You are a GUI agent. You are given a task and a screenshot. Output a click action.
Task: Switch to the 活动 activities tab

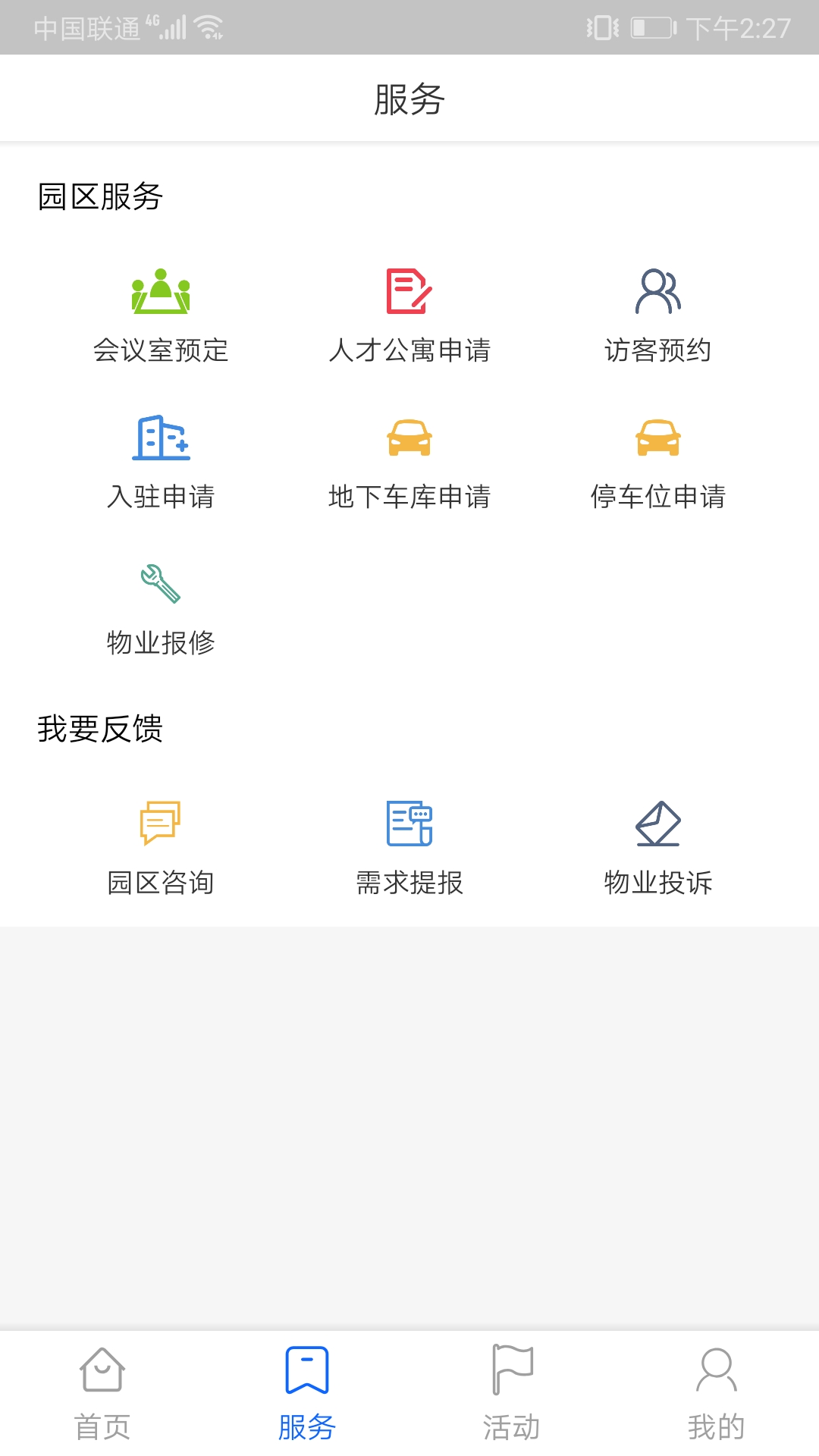512,1395
